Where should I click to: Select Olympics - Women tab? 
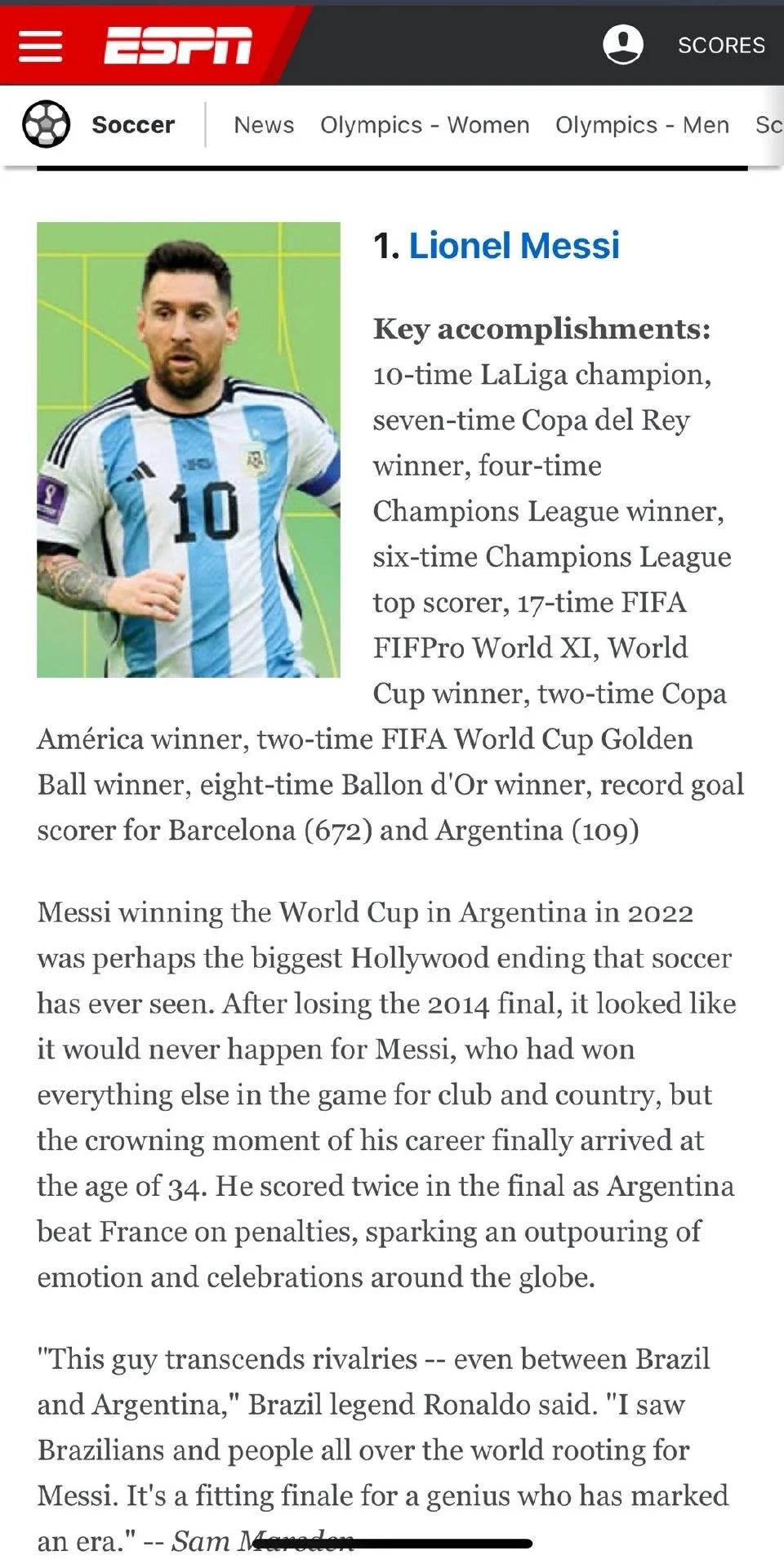425,125
